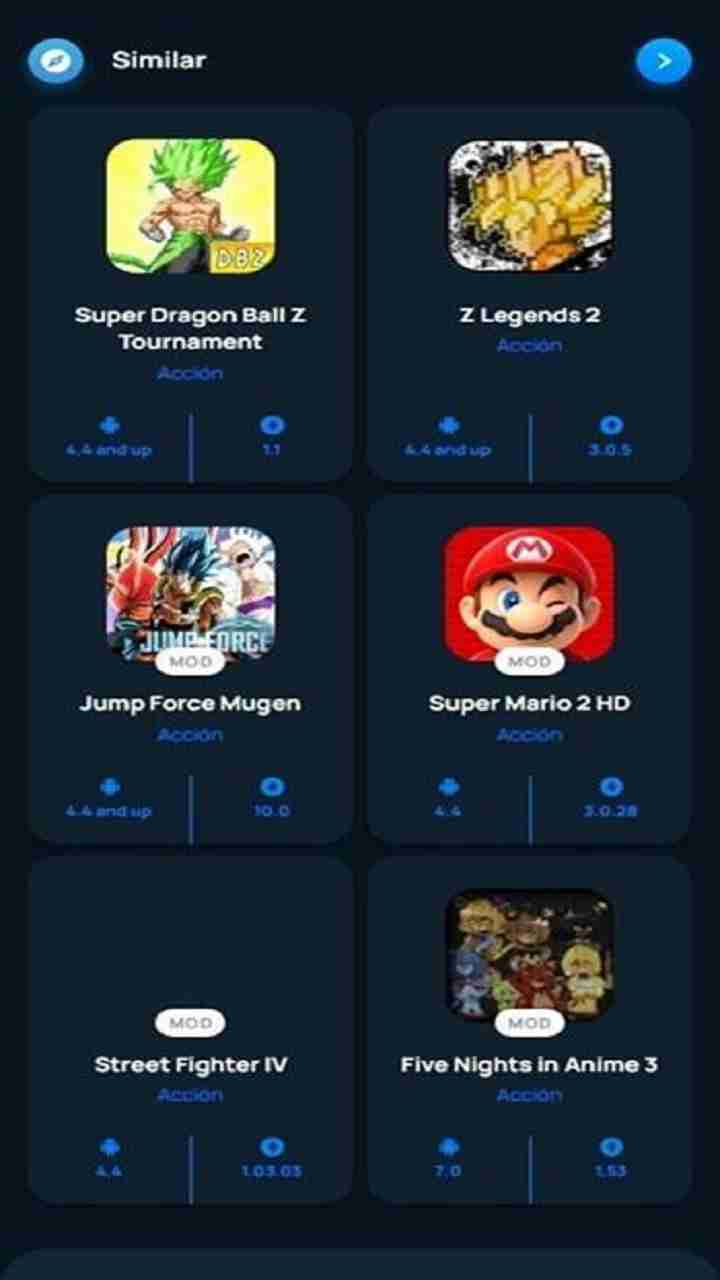View Super Mario 2 HD details
This screenshot has height=1280, width=720.
coord(529,670)
